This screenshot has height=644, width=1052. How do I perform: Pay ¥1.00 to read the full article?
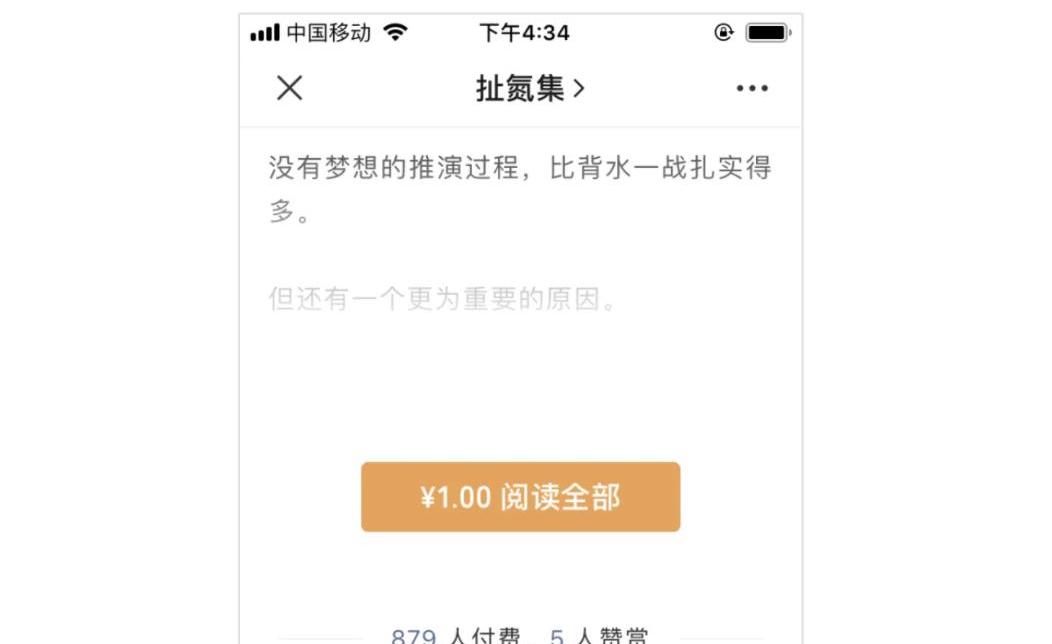pos(520,497)
